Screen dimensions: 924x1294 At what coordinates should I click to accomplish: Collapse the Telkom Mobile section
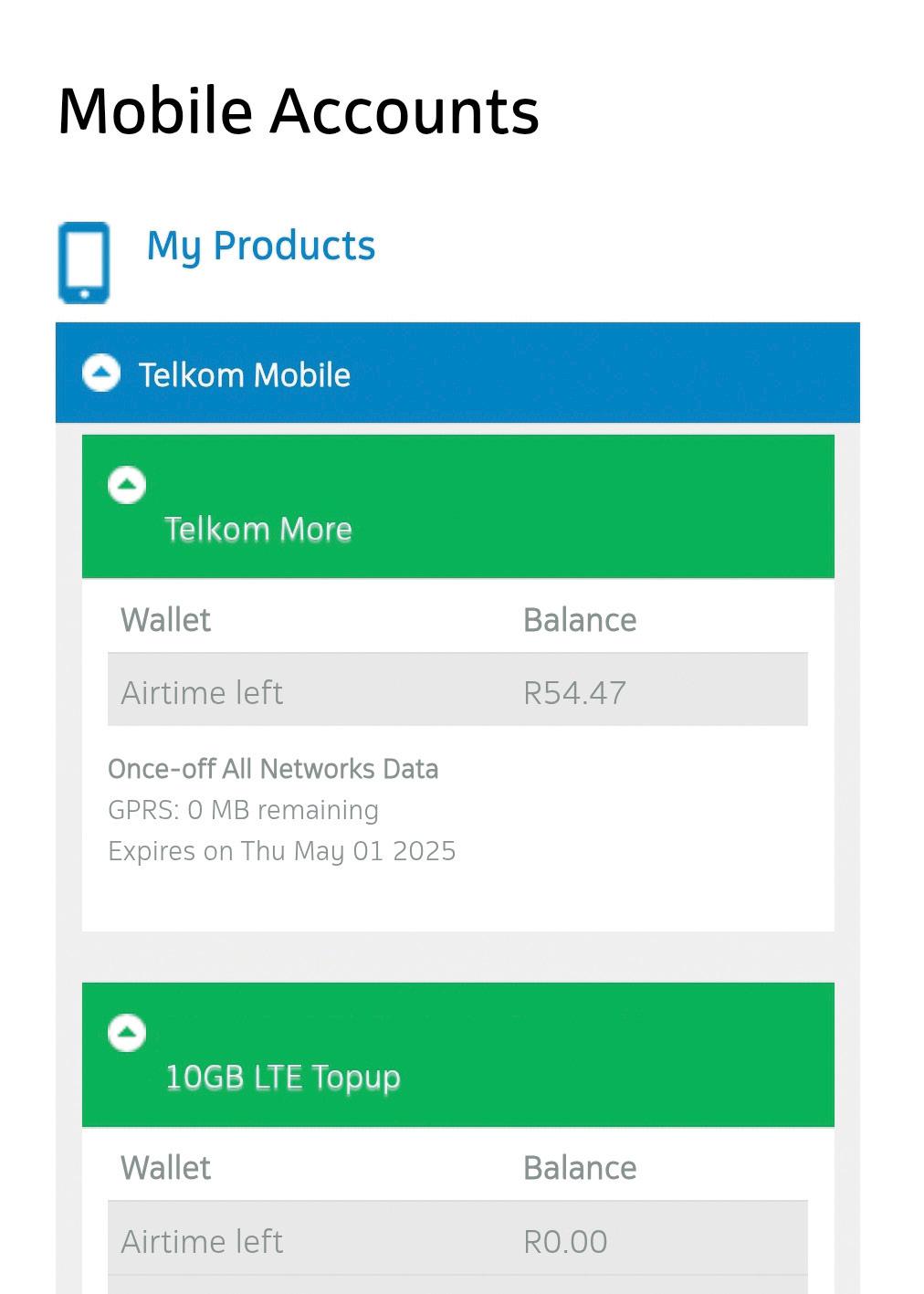click(x=101, y=373)
